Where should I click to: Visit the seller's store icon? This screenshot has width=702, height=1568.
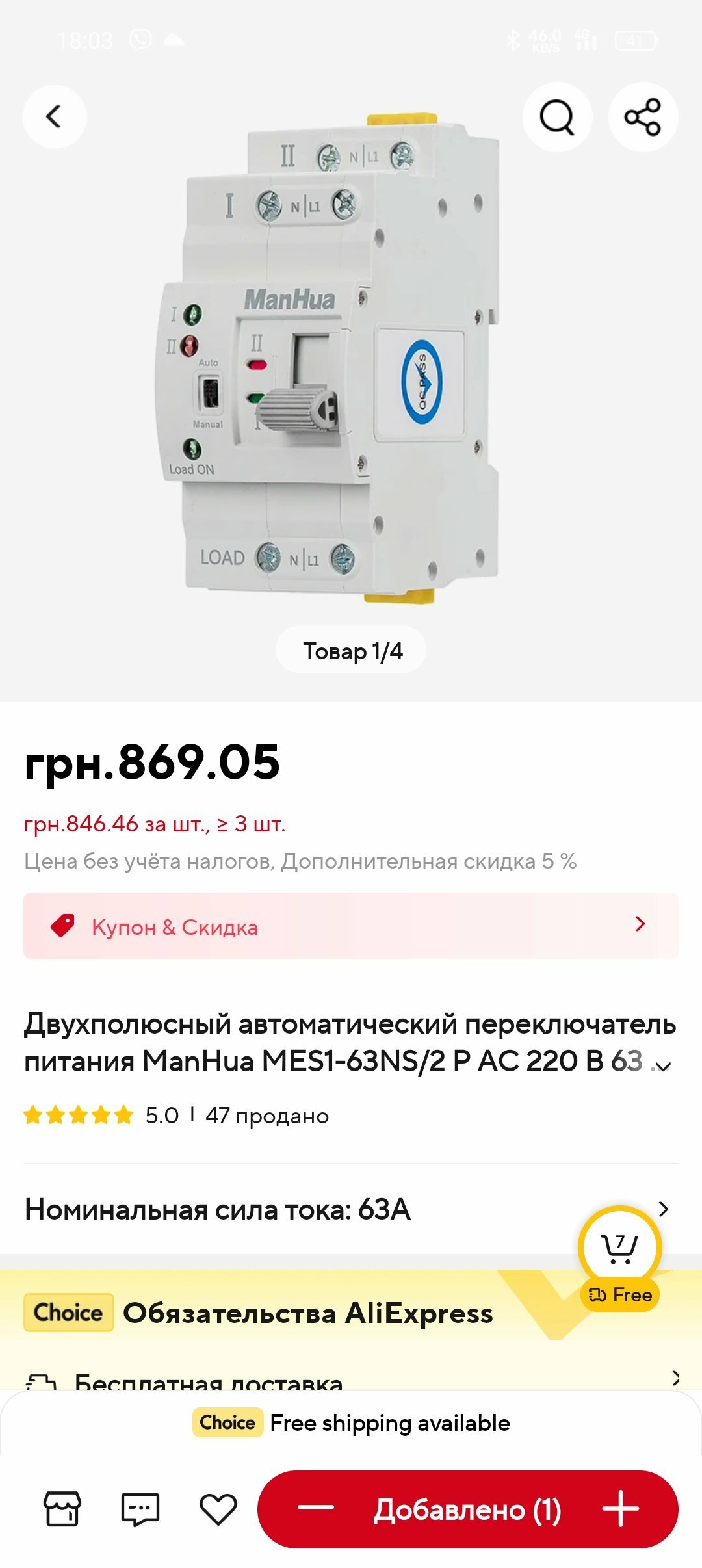pyautogui.click(x=62, y=1509)
